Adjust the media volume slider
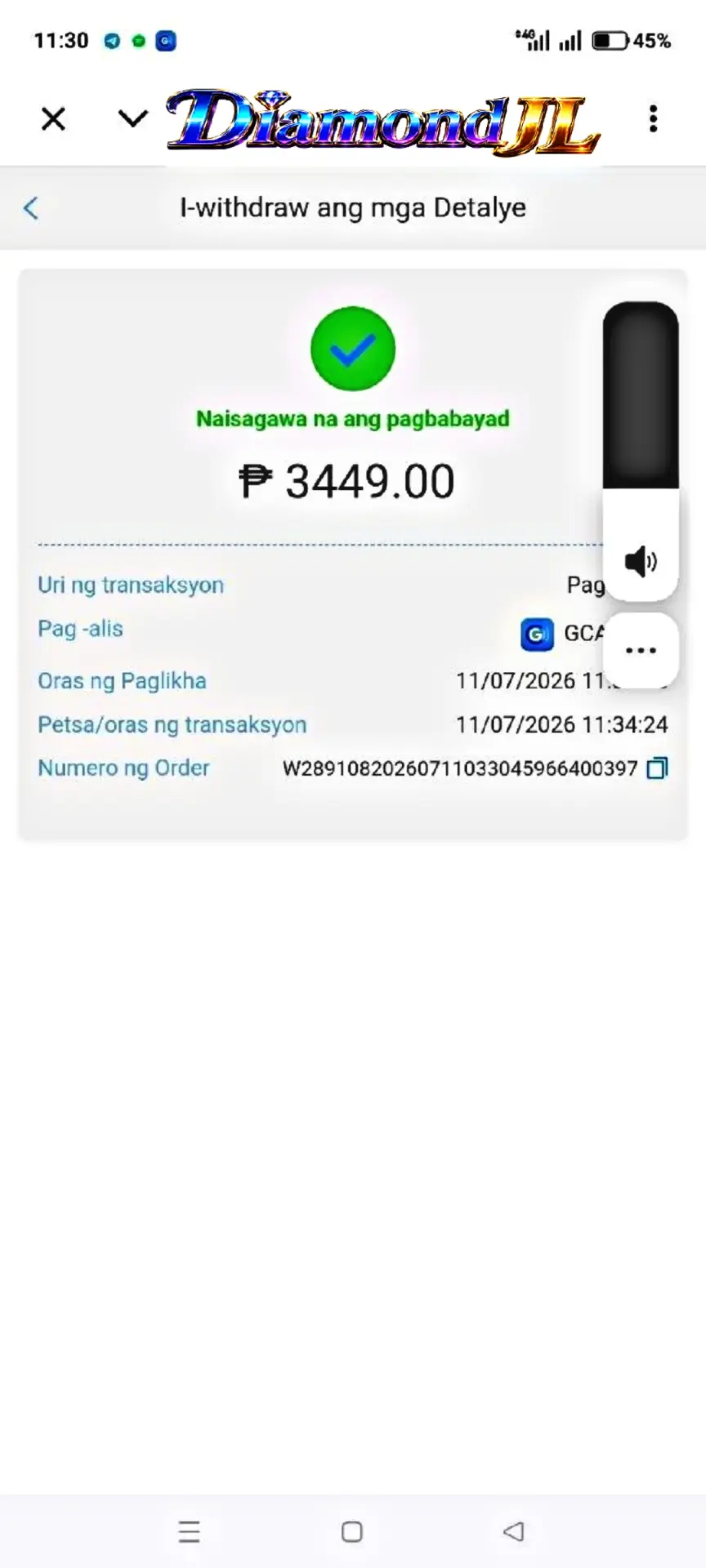The width and height of the screenshot is (706, 1568). [641, 395]
